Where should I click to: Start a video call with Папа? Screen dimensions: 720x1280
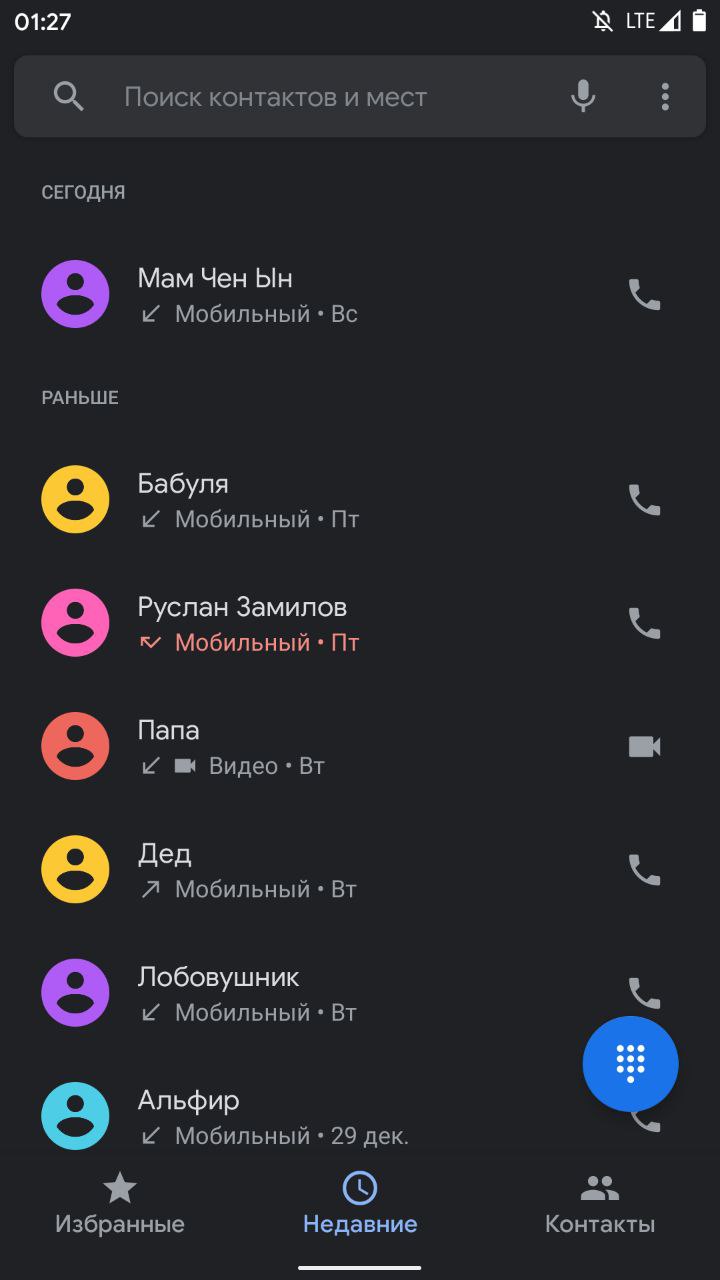coord(644,746)
